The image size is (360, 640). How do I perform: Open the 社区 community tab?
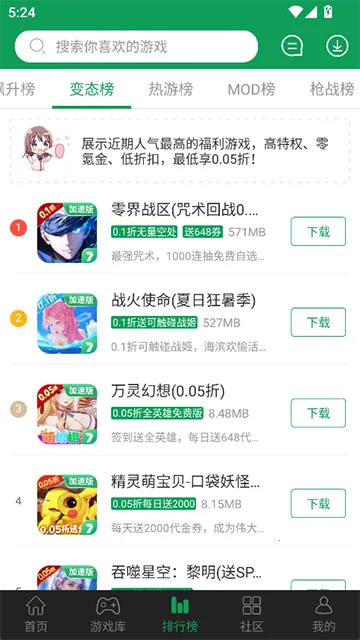coord(251,615)
